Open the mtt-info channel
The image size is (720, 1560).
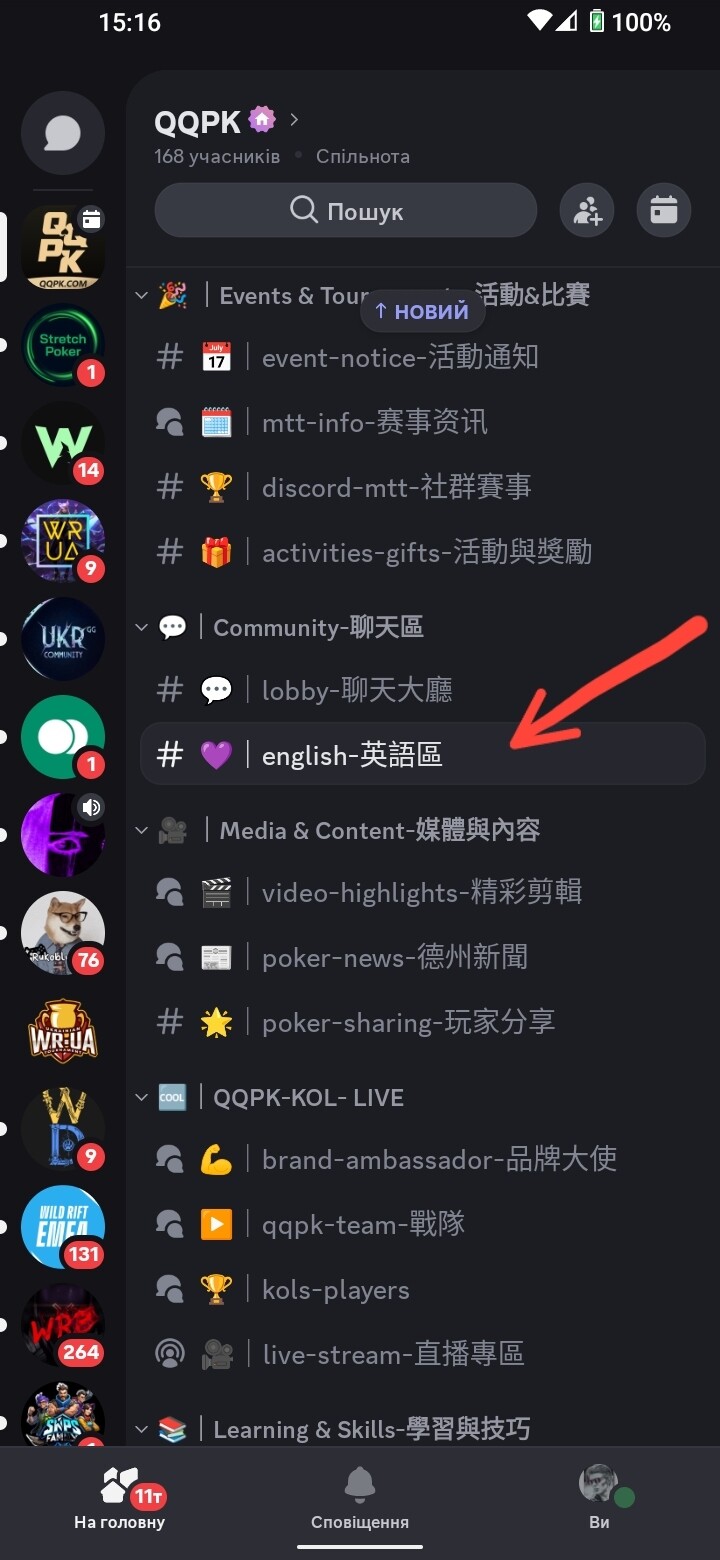[x=374, y=422]
